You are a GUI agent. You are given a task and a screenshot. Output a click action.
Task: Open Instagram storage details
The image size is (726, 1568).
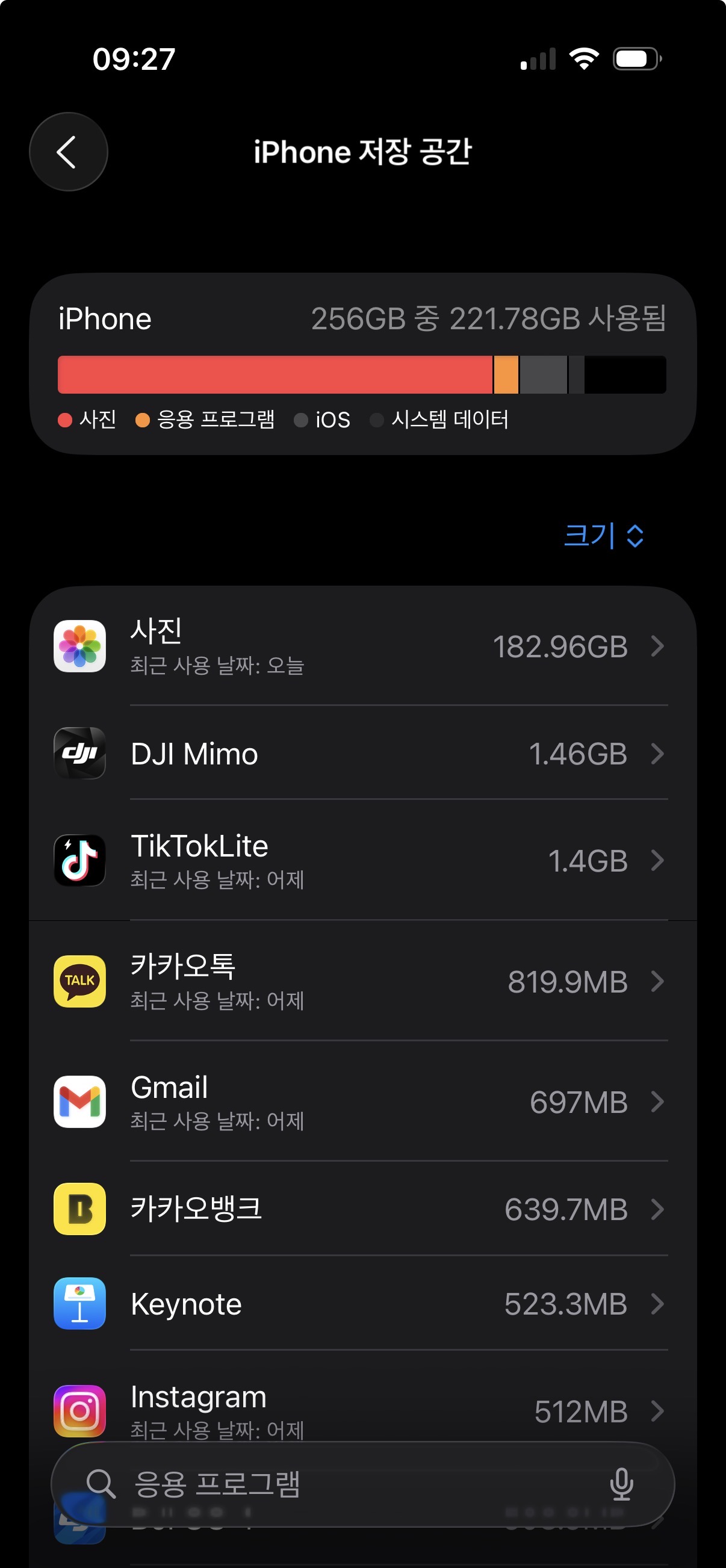click(362, 1406)
